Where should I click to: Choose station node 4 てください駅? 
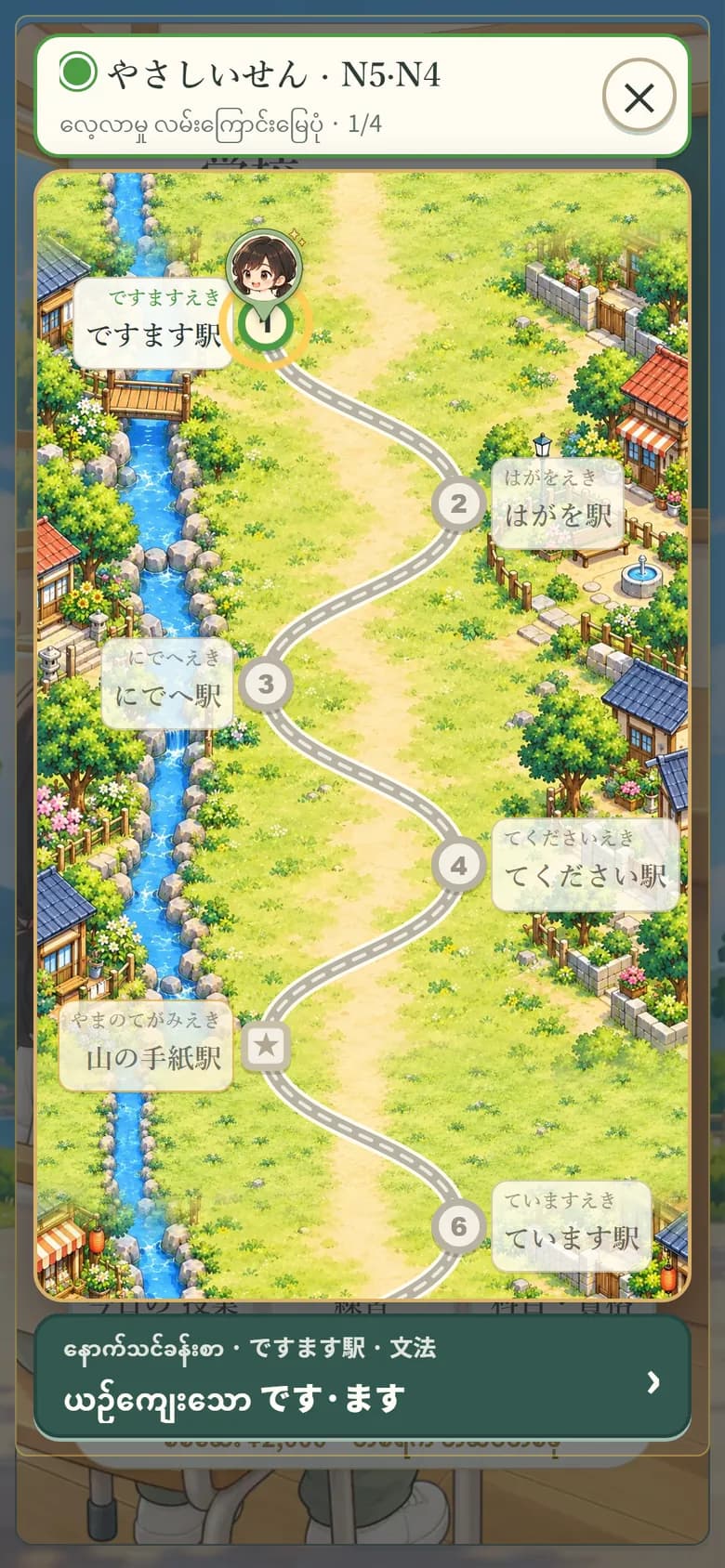pyautogui.click(x=459, y=866)
